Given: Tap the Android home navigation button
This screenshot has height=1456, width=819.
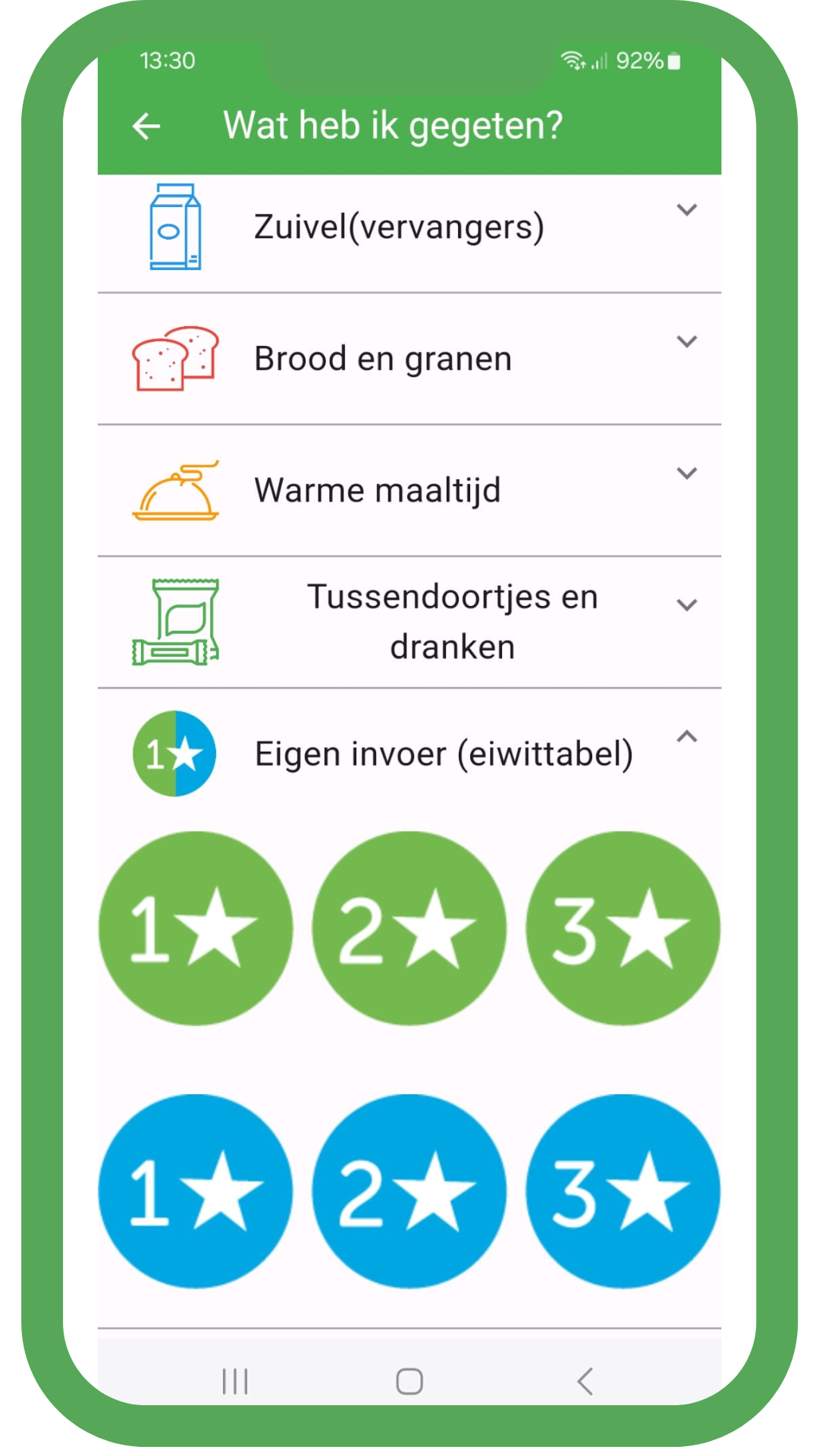Looking at the screenshot, I should (408, 1382).
